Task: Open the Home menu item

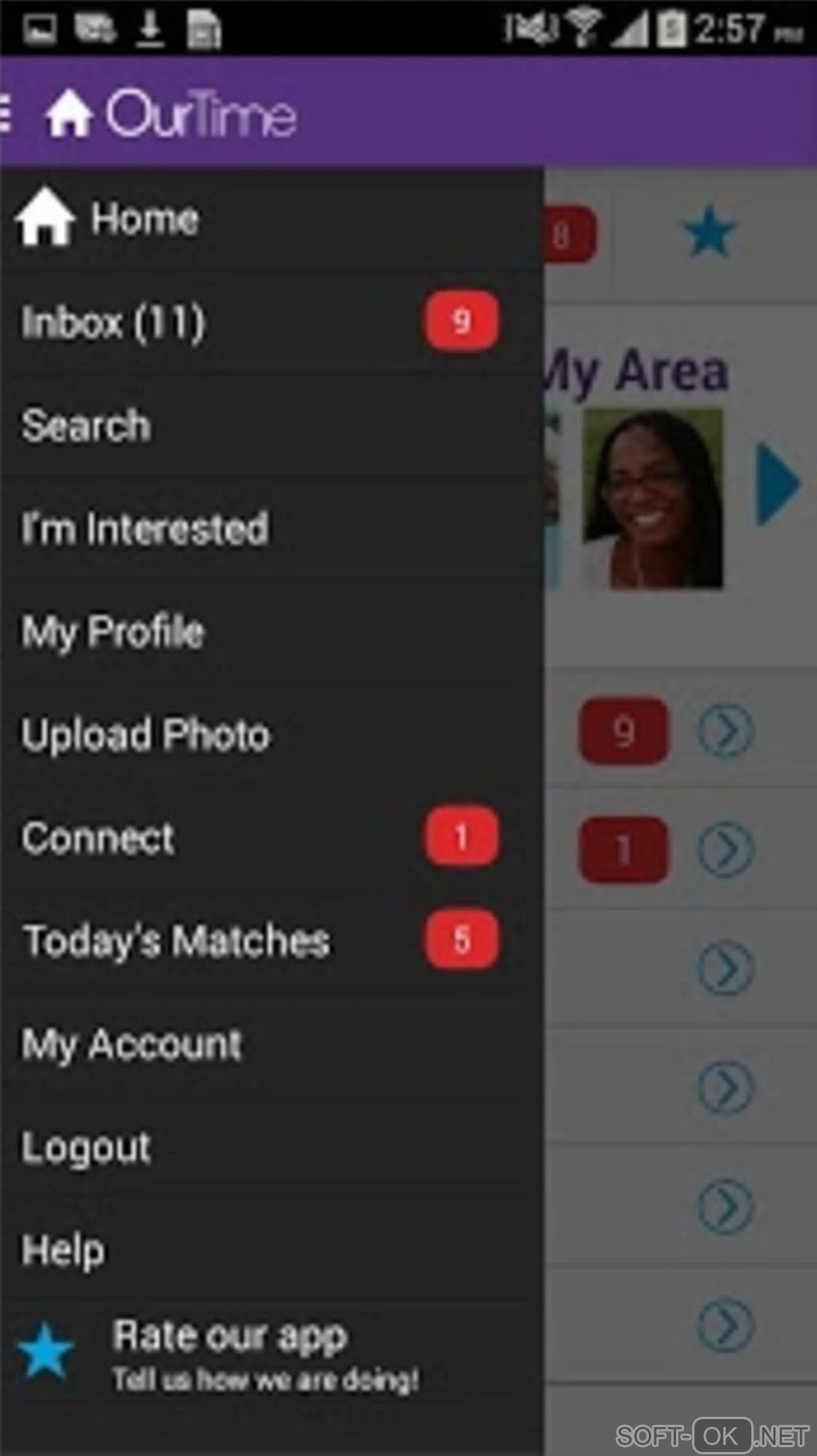Action: (x=144, y=220)
